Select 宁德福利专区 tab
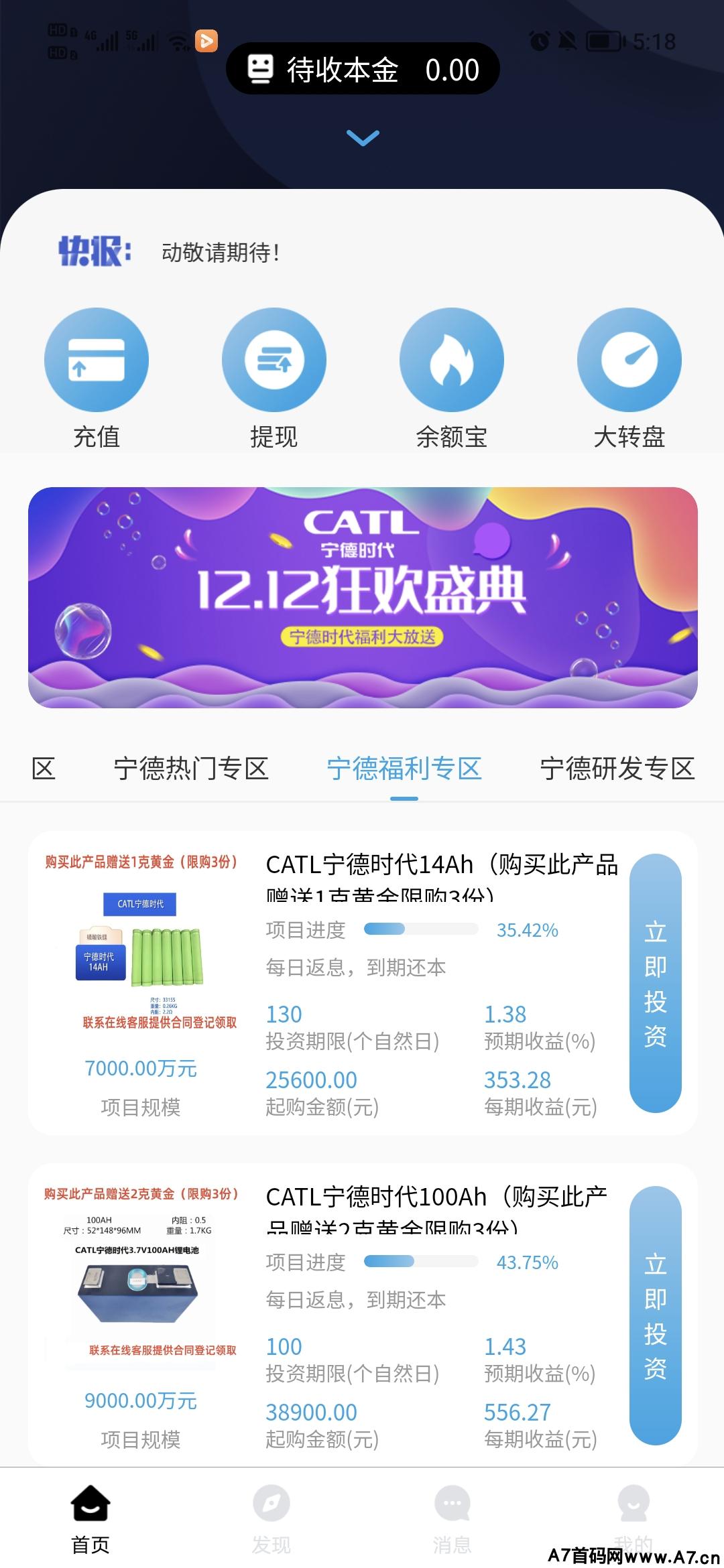 pos(404,769)
